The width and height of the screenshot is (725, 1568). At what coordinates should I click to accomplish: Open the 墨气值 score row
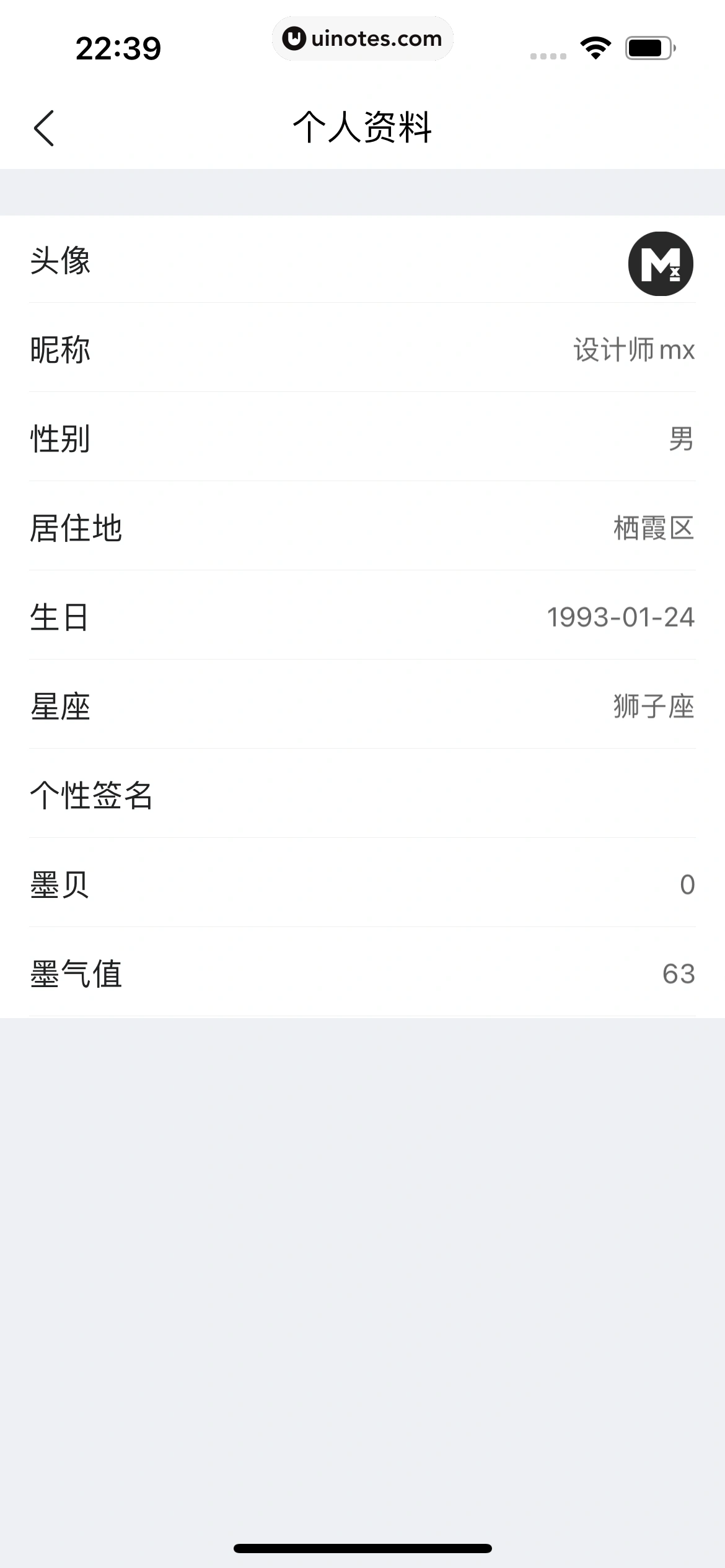[362, 974]
